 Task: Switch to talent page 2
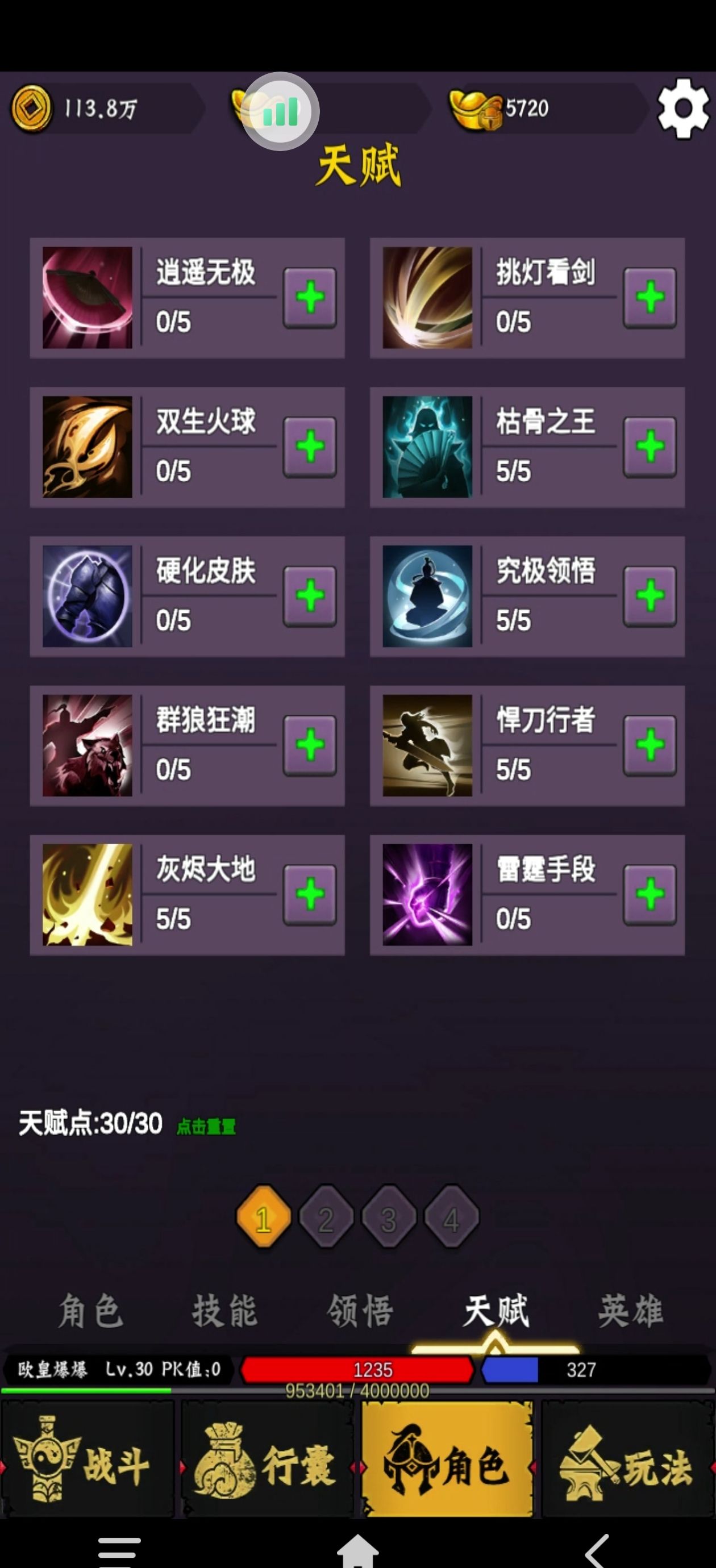326,1219
